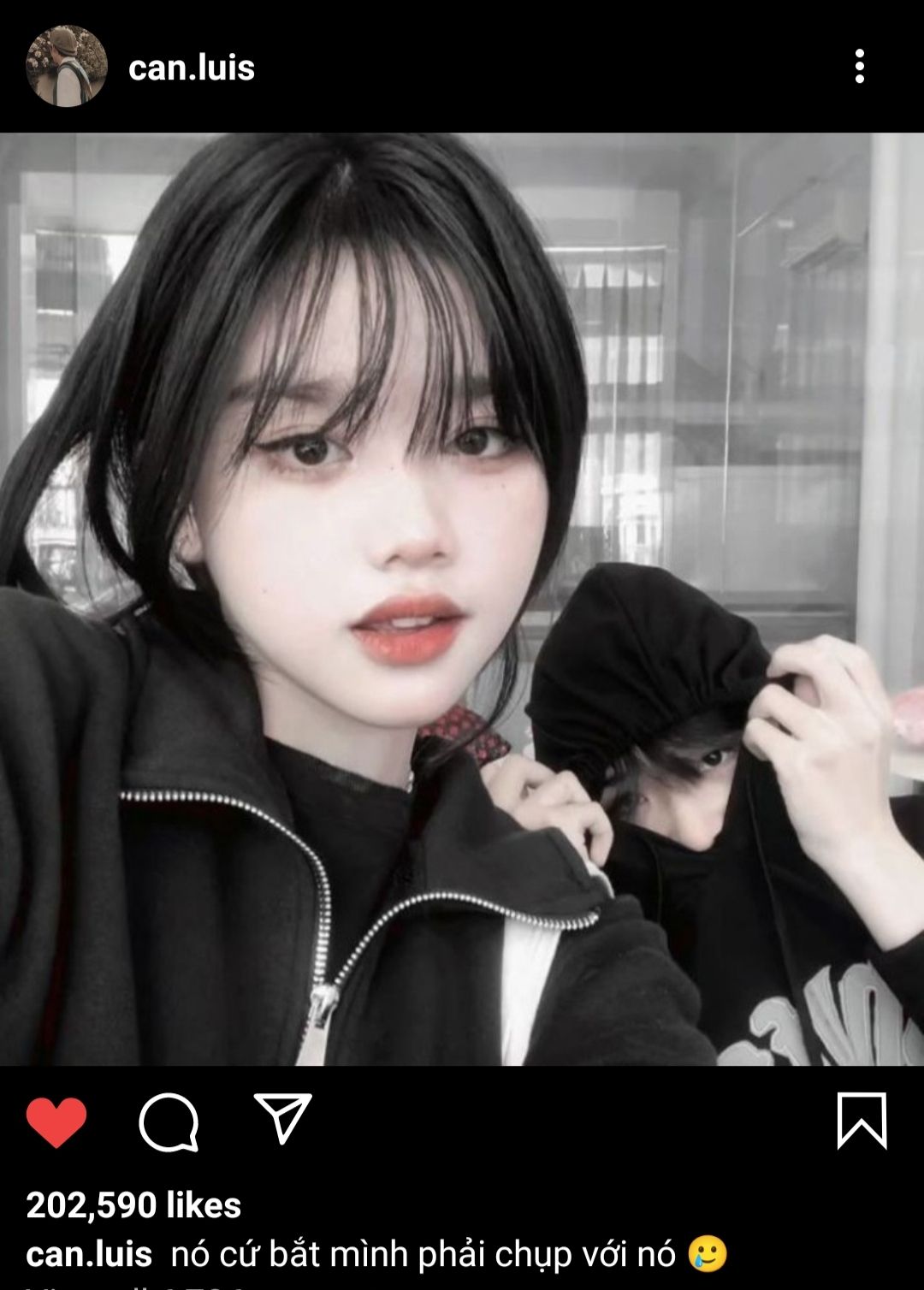Open the comment bubble icon
Screen dimensions: 924x1290
(169, 1121)
